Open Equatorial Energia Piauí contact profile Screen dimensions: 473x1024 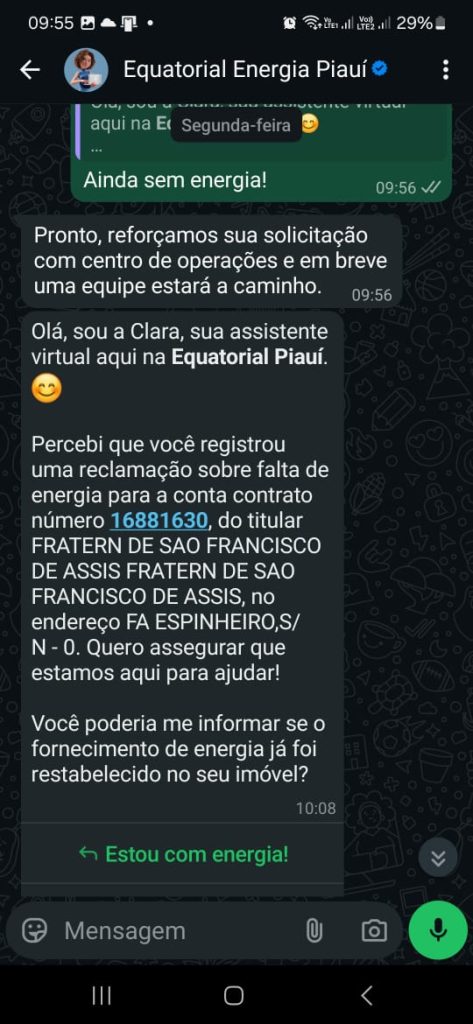(x=255, y=69)
